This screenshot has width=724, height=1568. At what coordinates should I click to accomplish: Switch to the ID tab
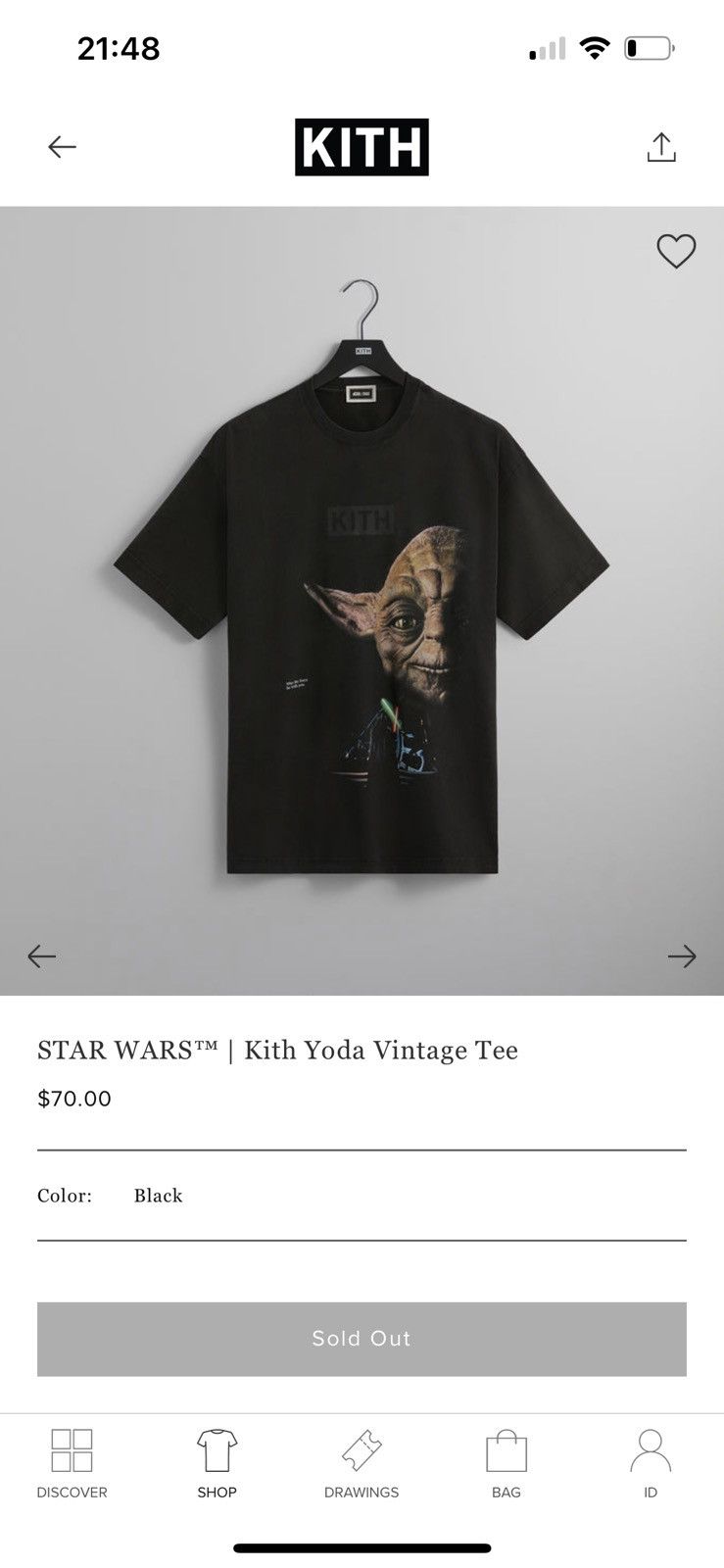click(x=651, y=1464)
